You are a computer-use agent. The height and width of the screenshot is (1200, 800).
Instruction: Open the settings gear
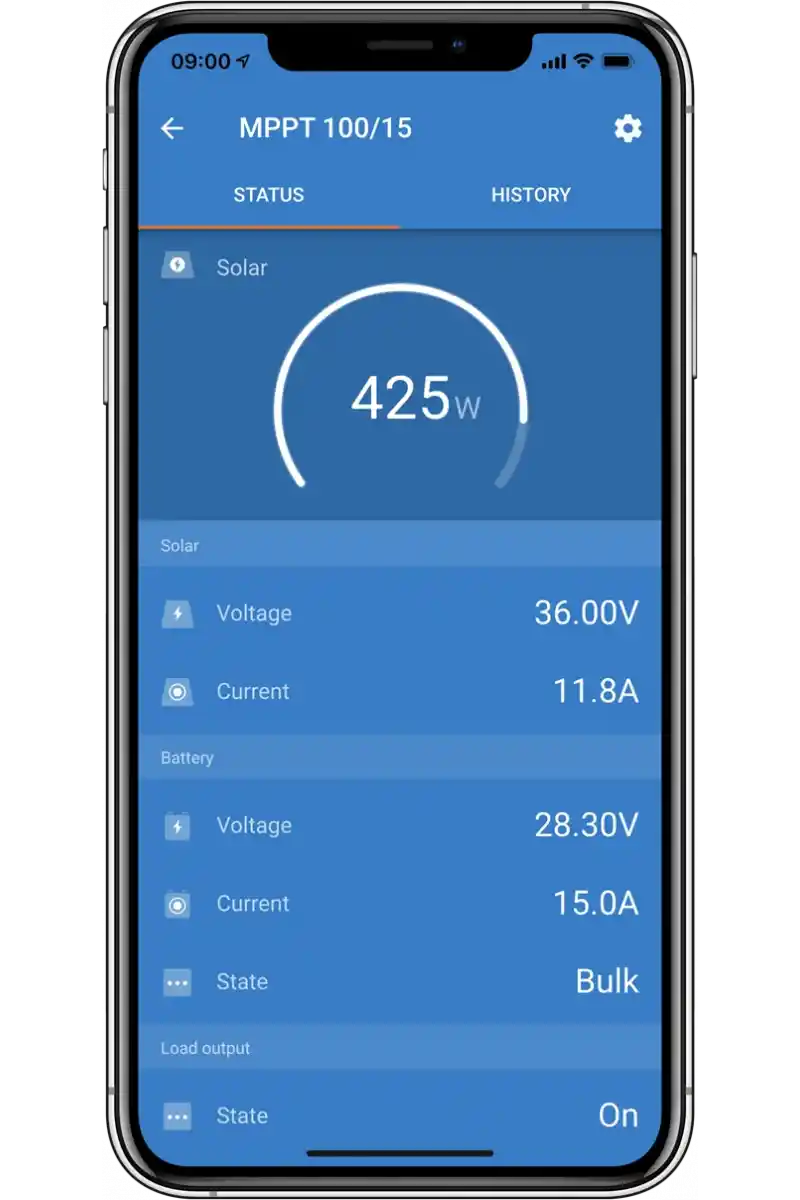click(628, 128)
